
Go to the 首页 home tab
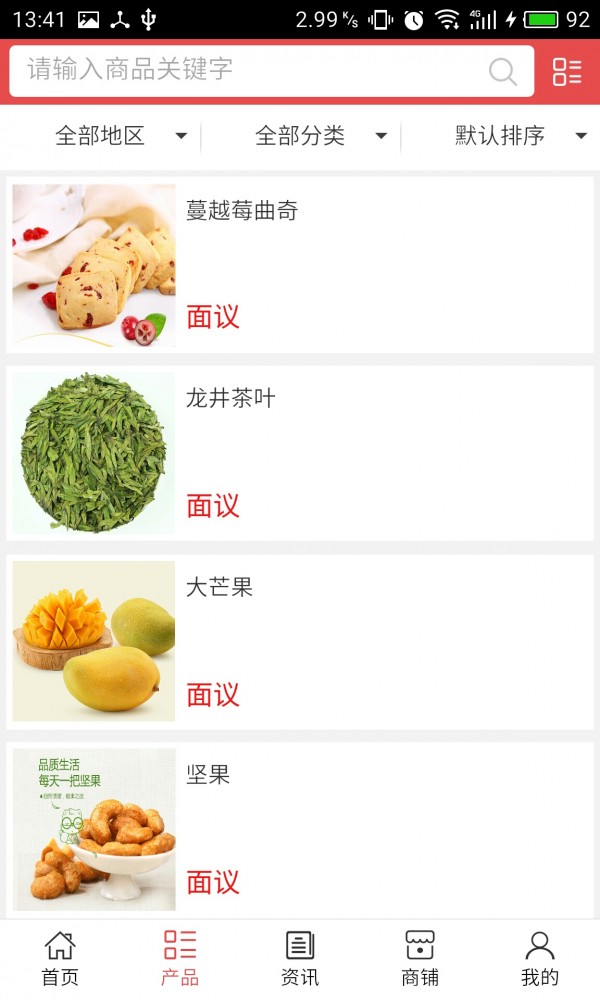coord(60,958)
